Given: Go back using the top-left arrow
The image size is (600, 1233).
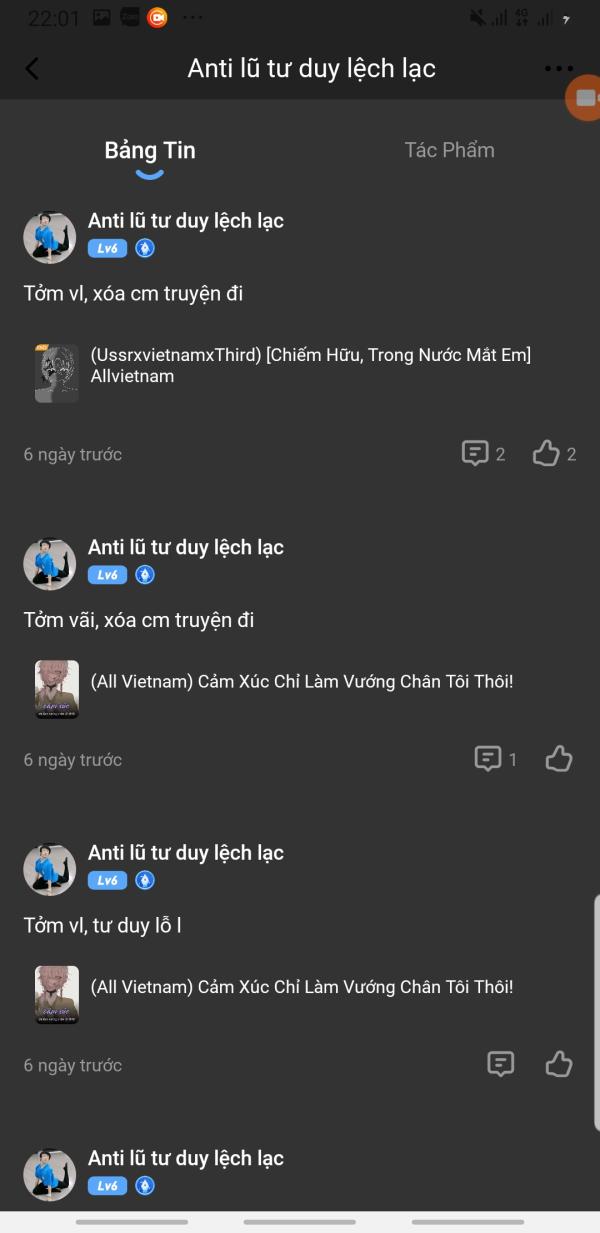Looking at the screenshot, I should point(32,68).
